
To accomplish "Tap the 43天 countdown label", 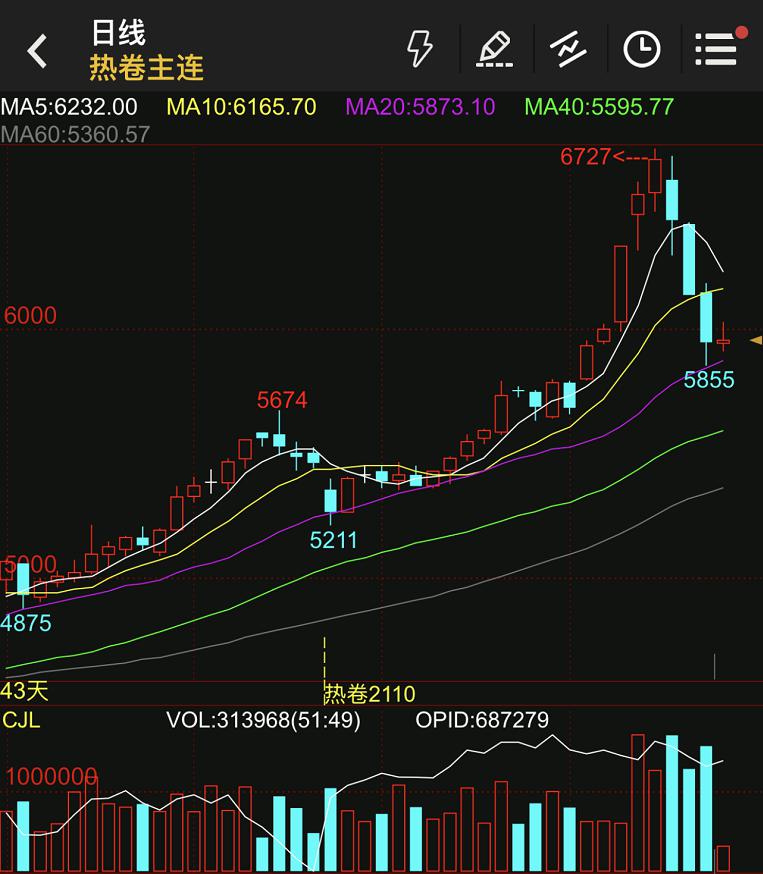I will [25, 691].
